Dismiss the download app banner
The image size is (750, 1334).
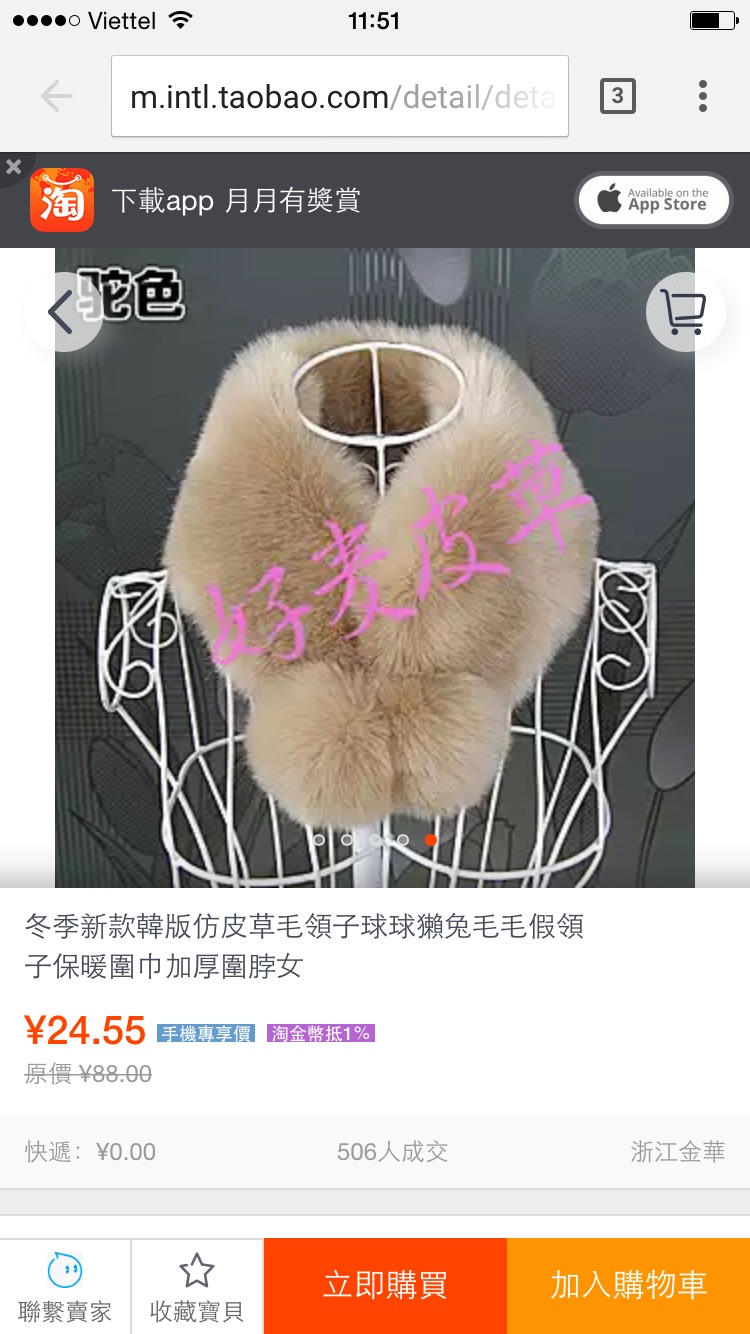13,167
